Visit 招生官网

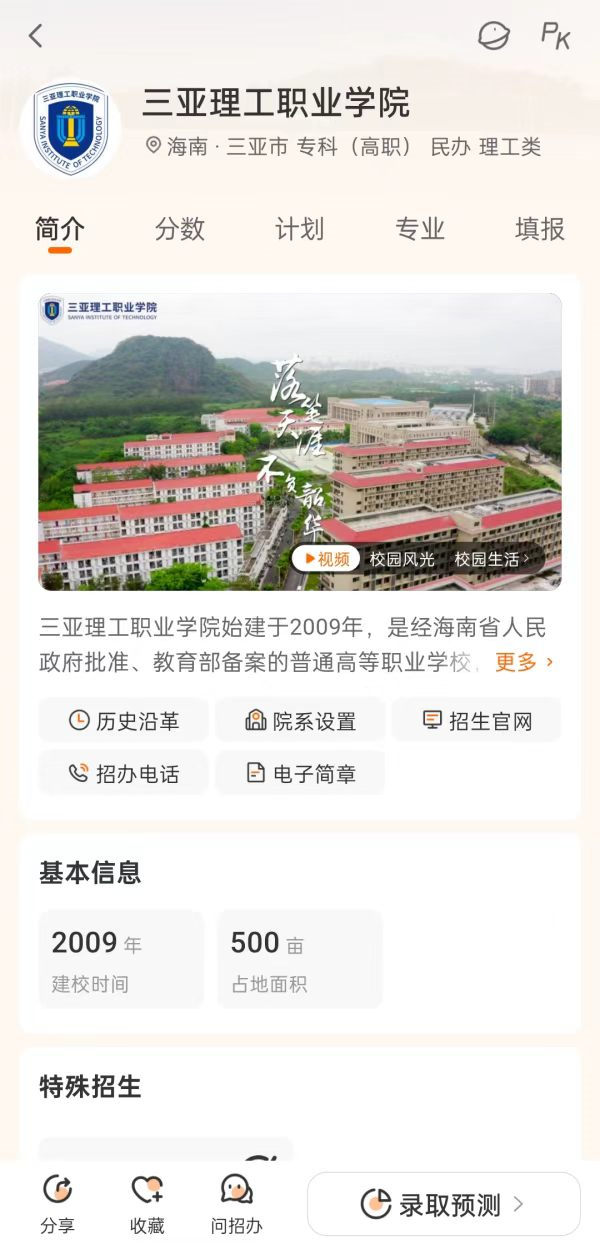pyautogui.click(x=476, y=720)
